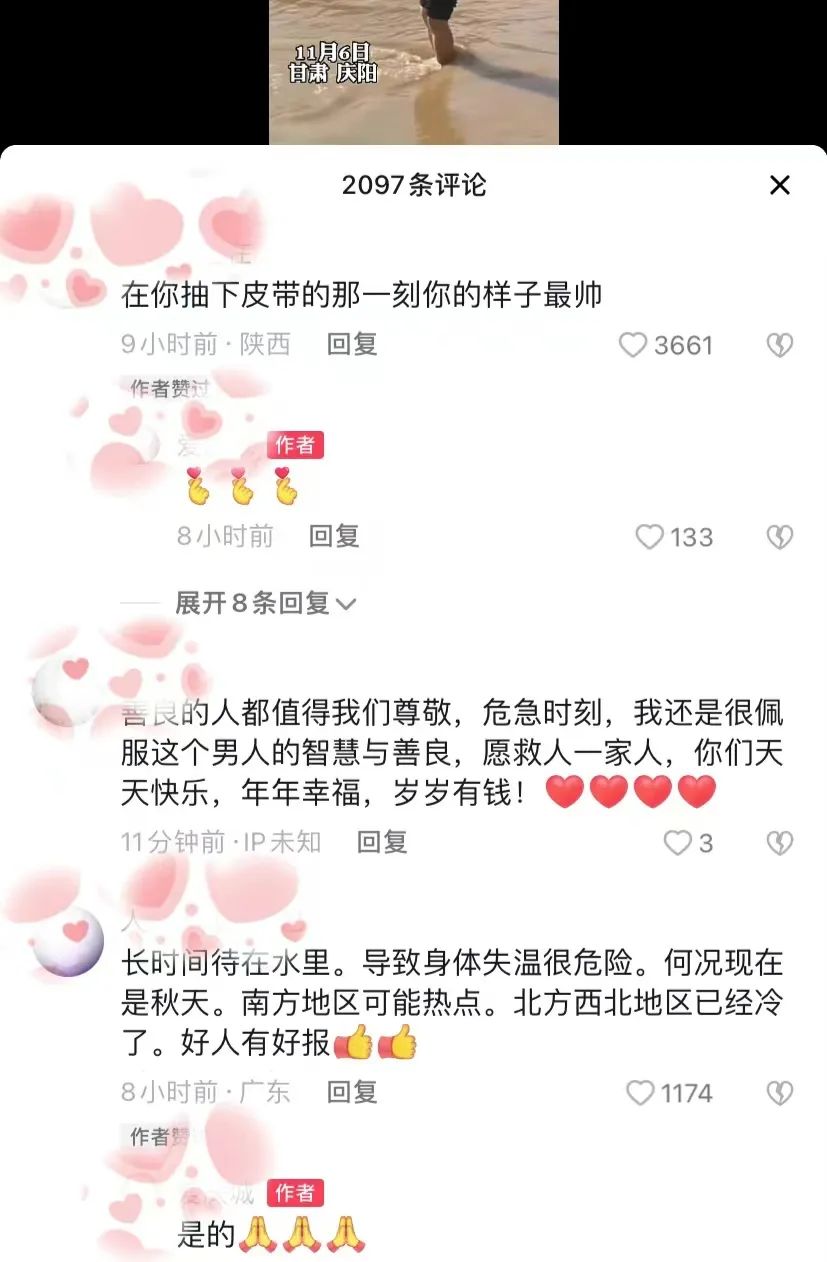The height and width of the screenshot is (1262, 827).
Task: Reply to the author's emoji reply
Action: (x=334, y=536)
